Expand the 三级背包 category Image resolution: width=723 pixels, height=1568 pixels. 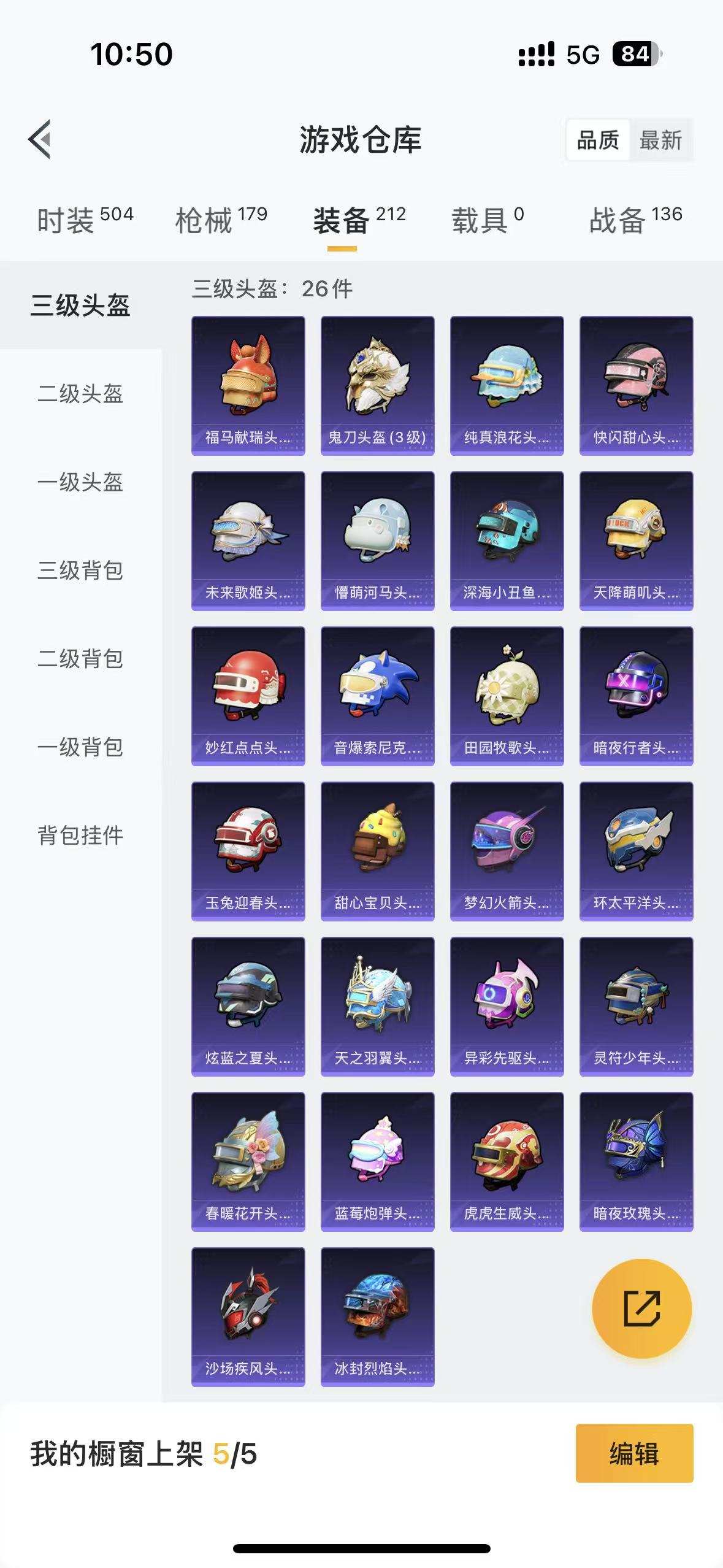pos(80,569)
